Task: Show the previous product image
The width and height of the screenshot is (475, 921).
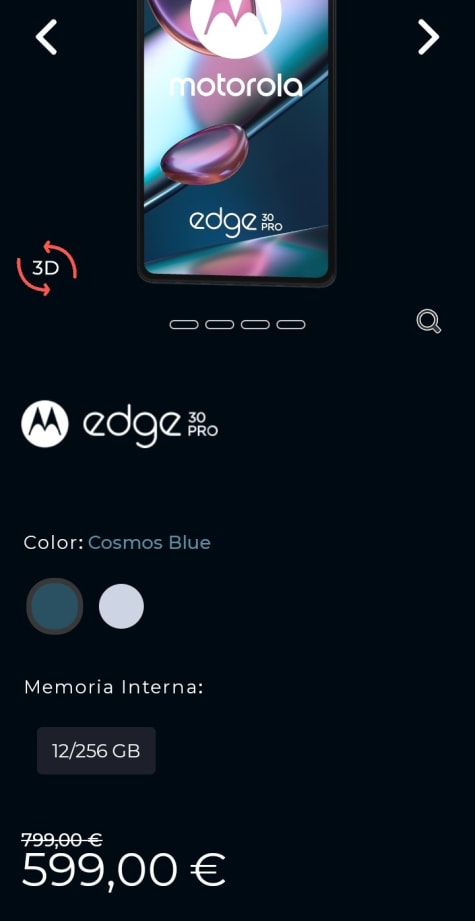Action: click(46, 37)
